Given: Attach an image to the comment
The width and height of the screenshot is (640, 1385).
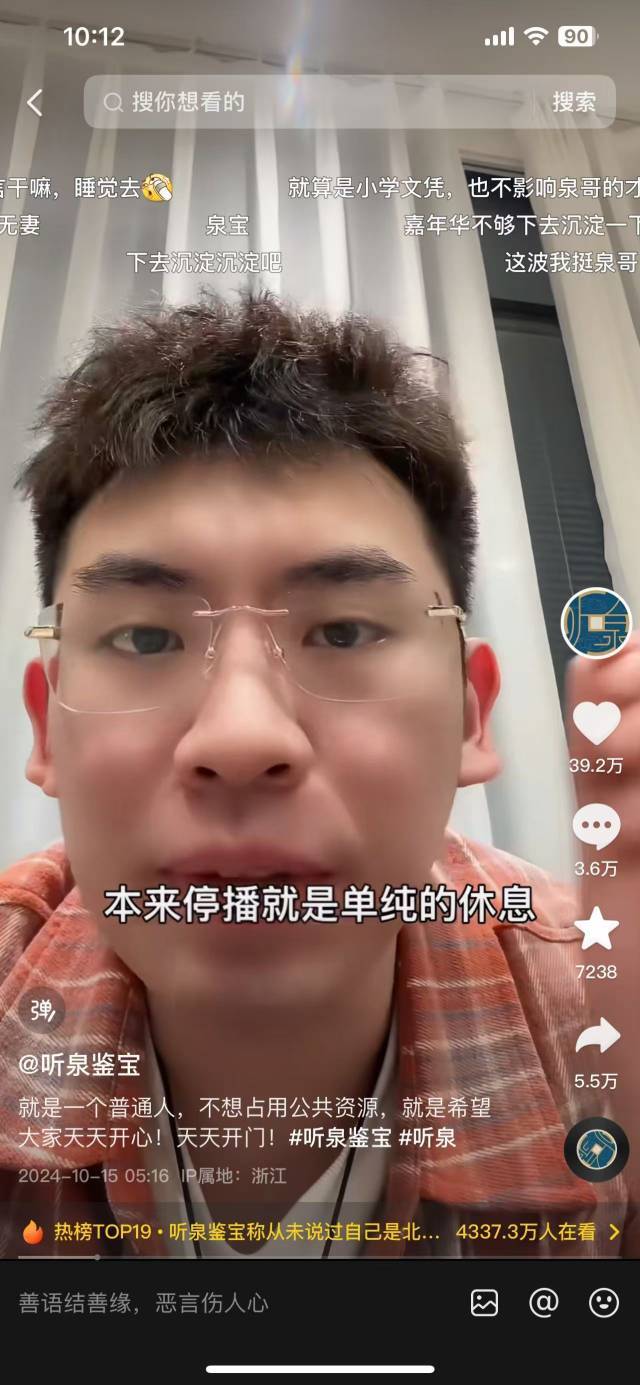Looking at the screenshot, I should tap(484, 1302).
